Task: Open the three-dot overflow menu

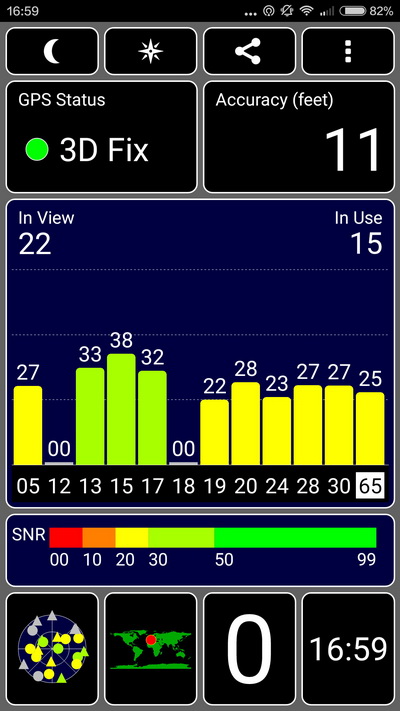Action: [x=348, y=51]
